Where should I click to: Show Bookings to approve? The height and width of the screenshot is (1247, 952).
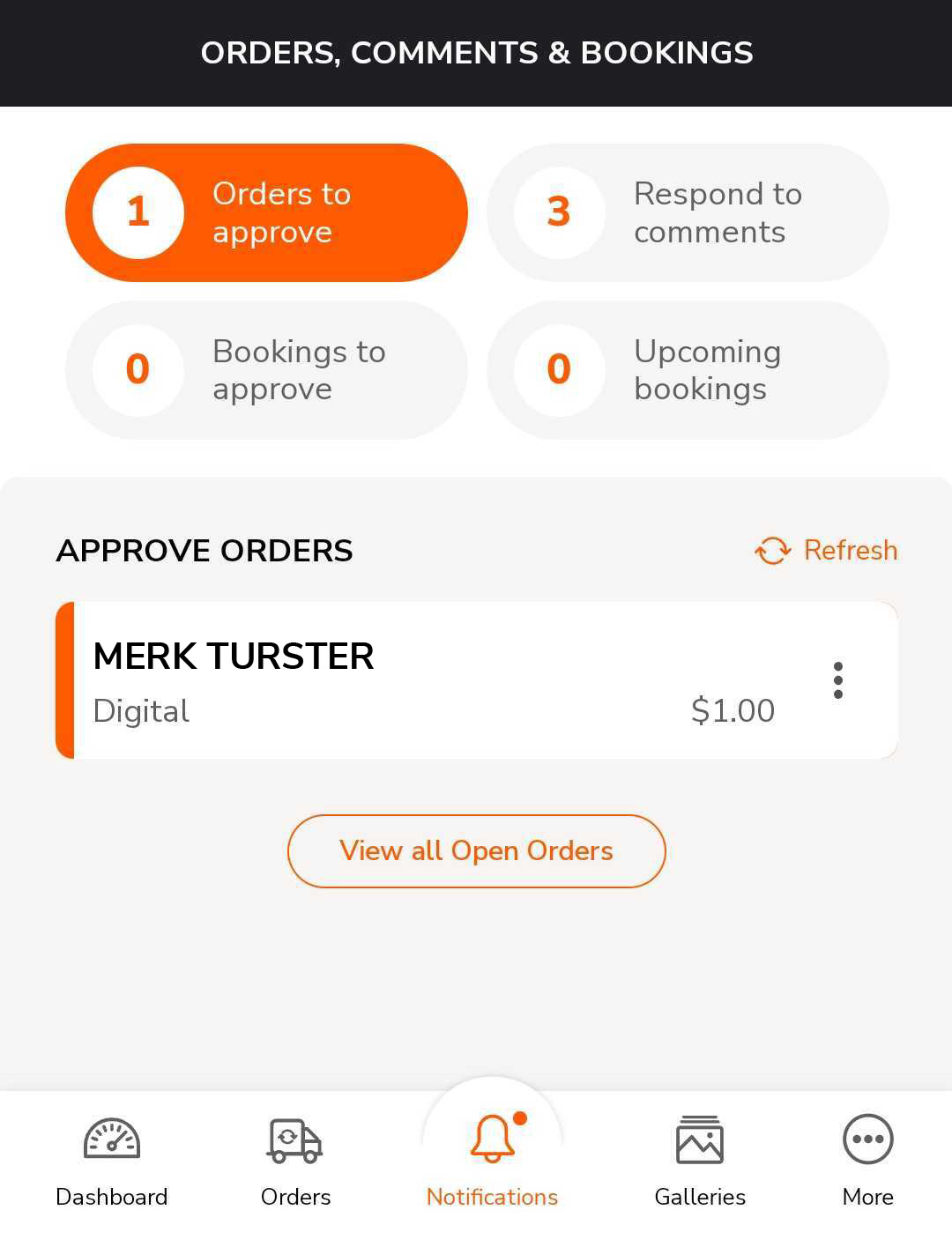(266, 370)
